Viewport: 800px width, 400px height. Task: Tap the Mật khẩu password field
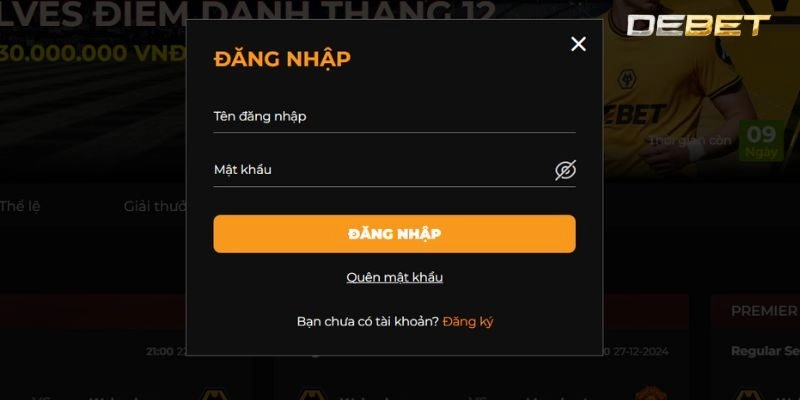(x=380, y=170)
